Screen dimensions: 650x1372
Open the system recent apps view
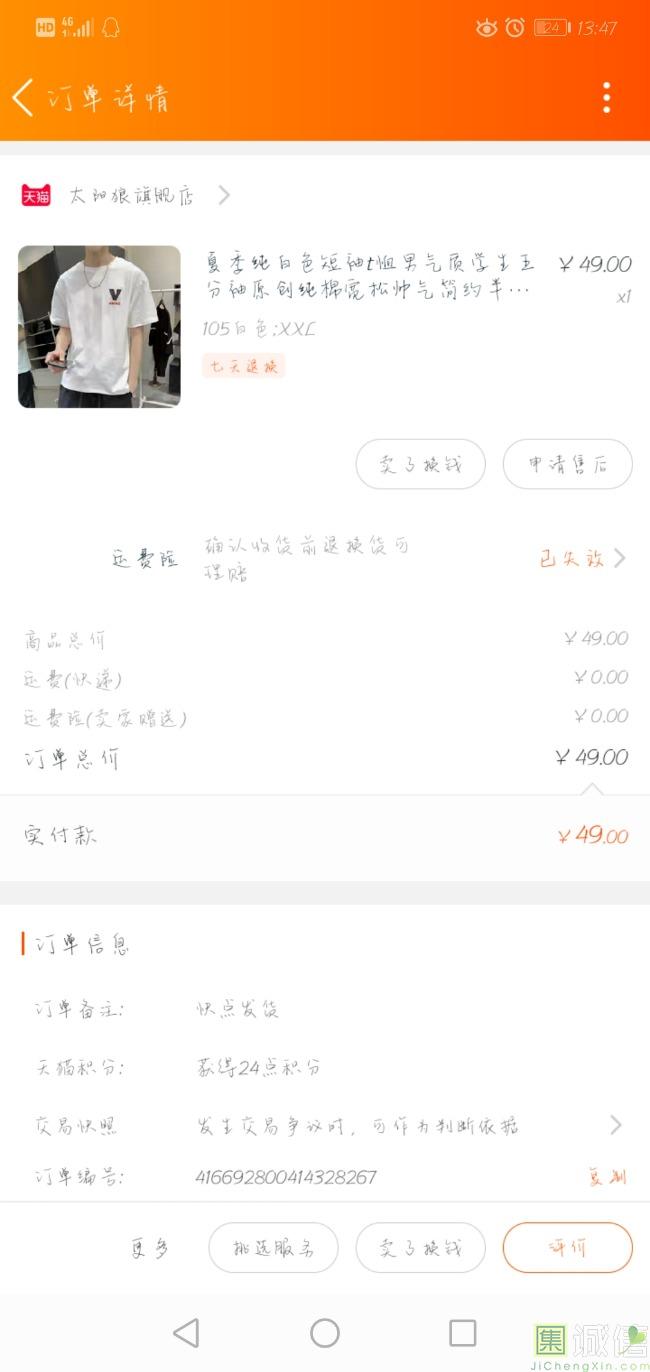coord(462,1332)
